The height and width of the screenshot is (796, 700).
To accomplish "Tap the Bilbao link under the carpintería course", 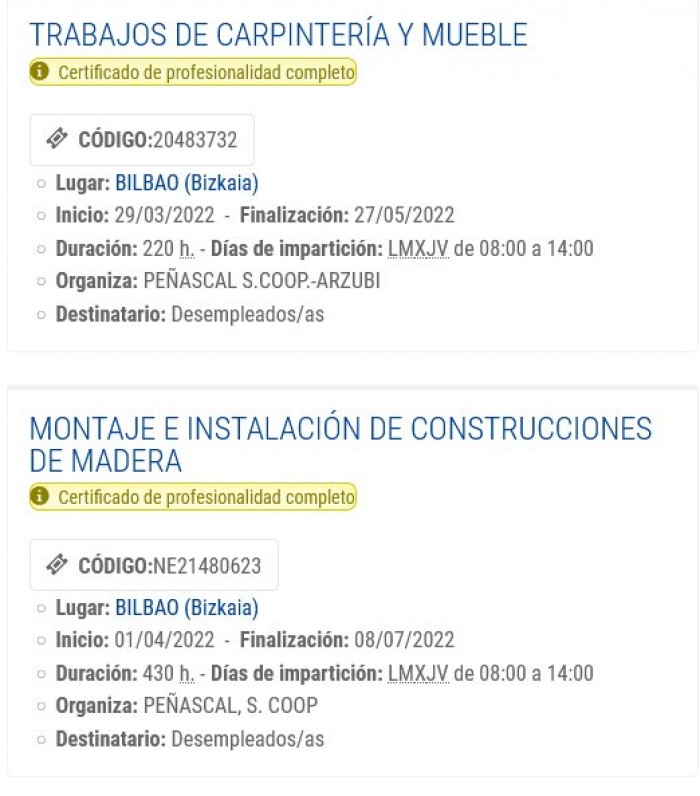I will pos(187,183).
